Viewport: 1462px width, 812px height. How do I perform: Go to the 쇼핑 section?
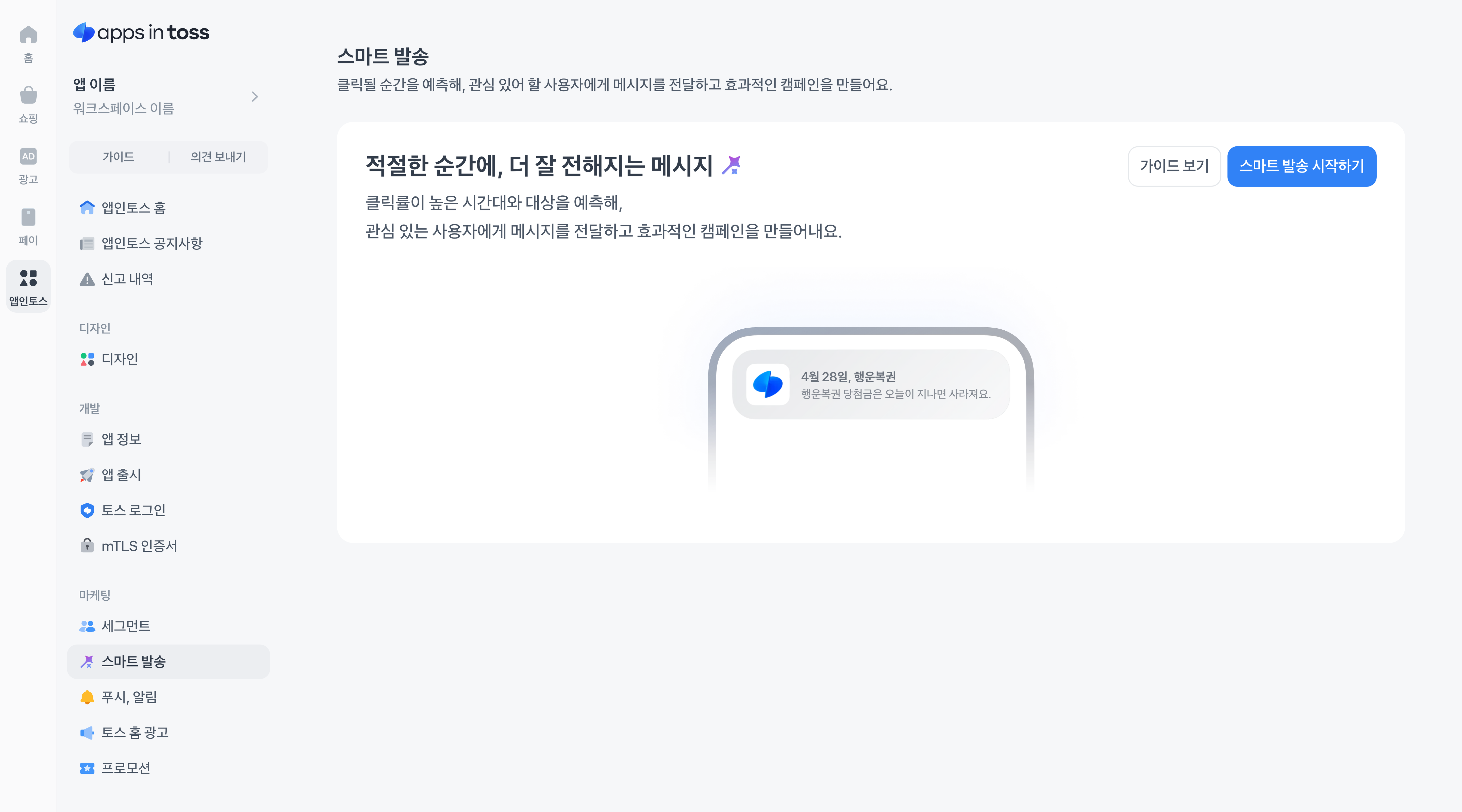(28, 104)
